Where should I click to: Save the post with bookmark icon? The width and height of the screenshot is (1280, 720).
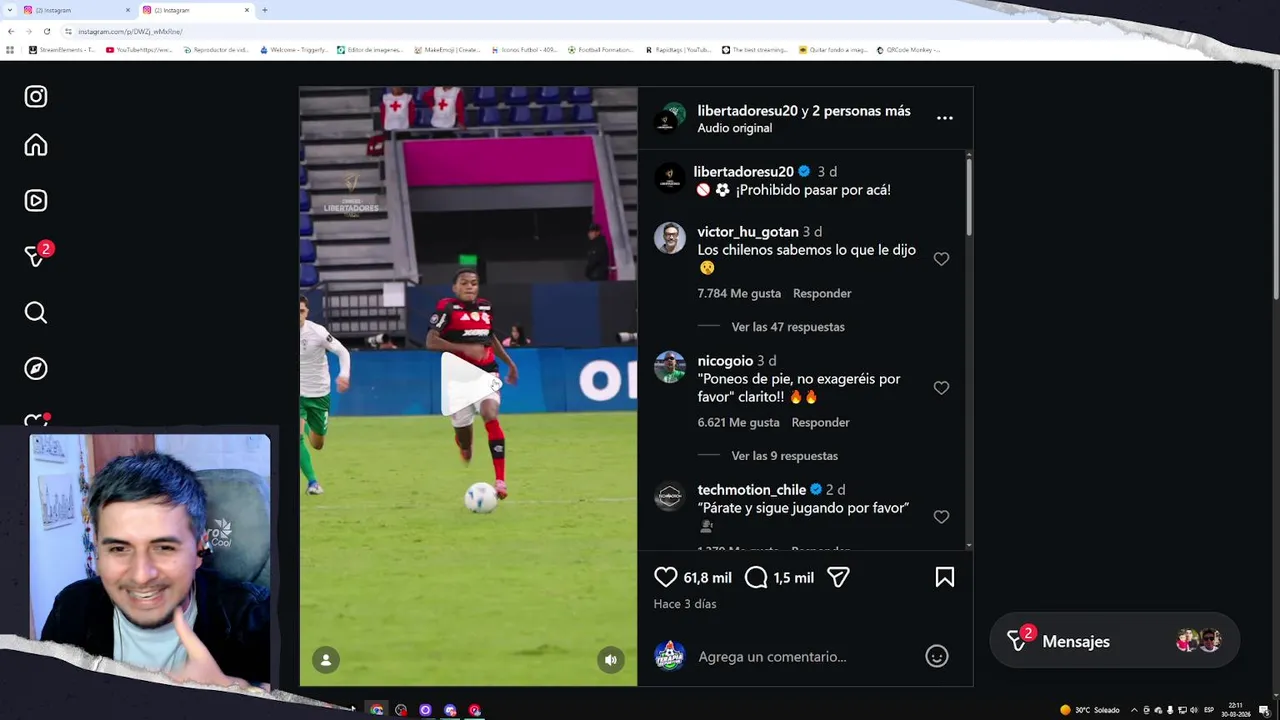click(944, 577)
